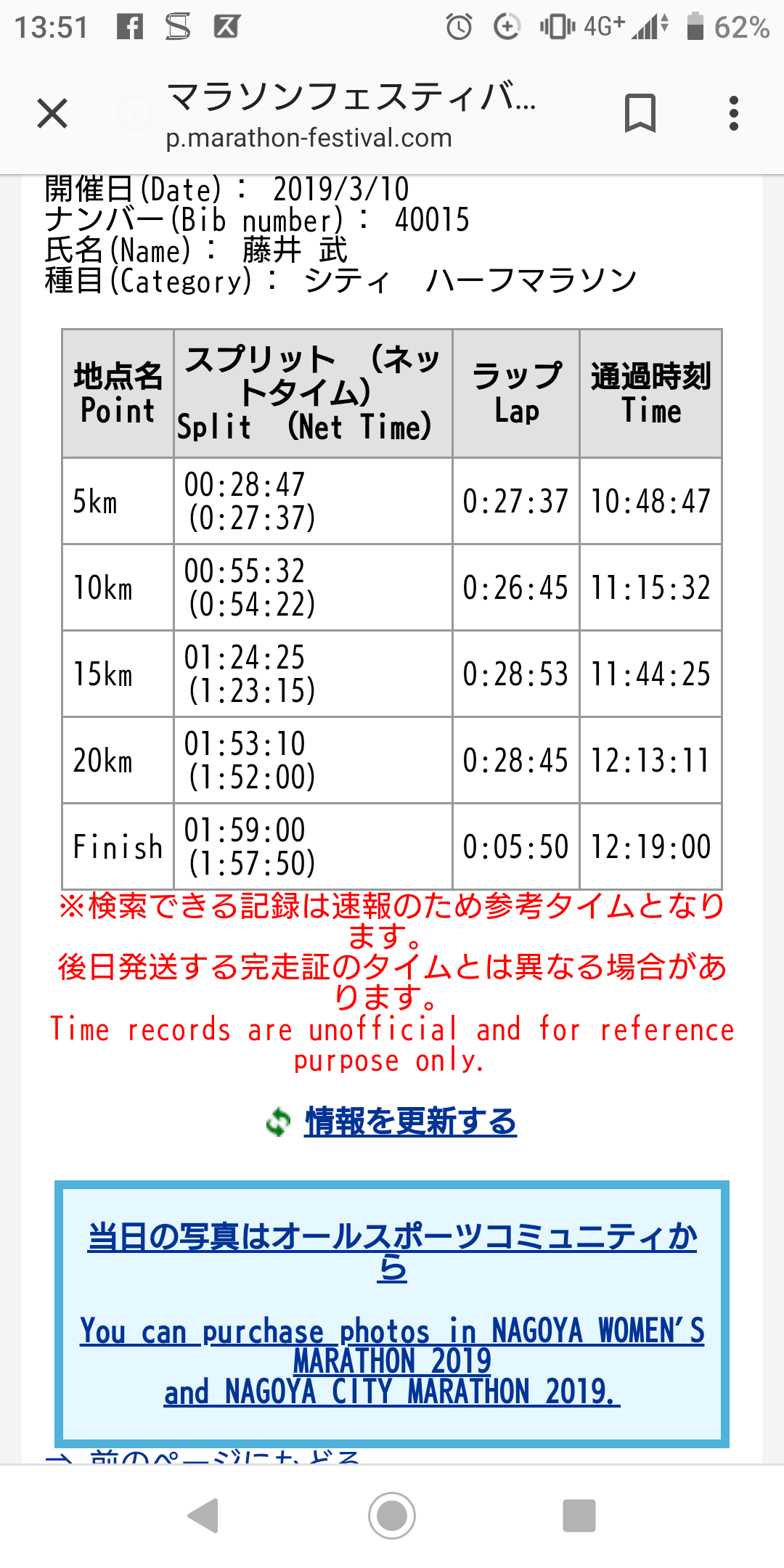Open the three-dot overflow menu
This screenshot has width=784, height=1568.
pyautogui.click(x=734, y=114)
